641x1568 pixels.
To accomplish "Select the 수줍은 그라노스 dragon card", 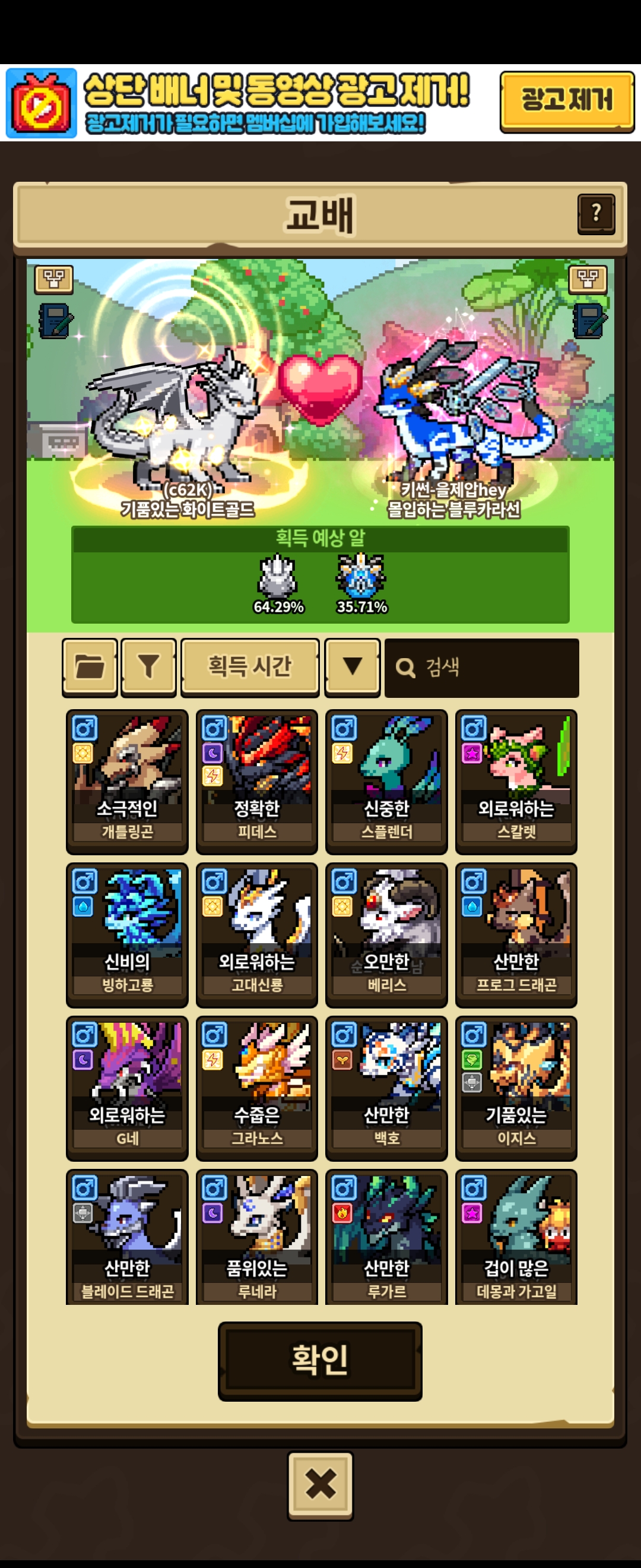I will pyautogui.click(x=256, y=1088).
